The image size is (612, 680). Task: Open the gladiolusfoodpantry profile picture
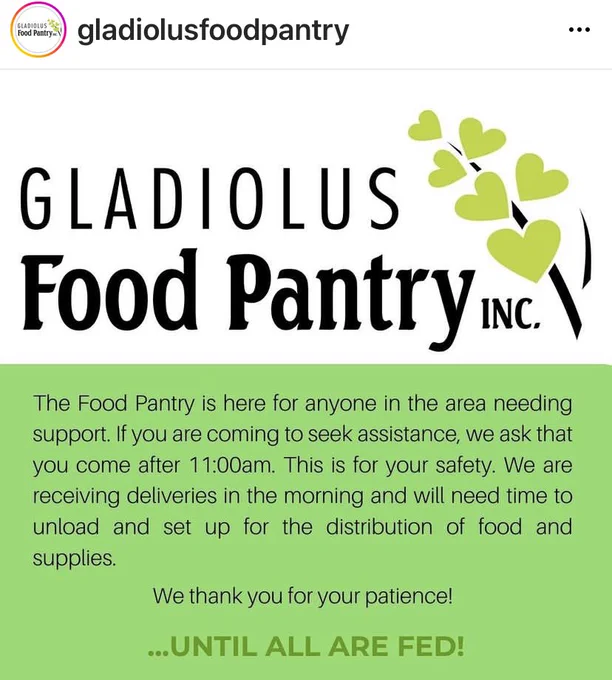pos(38,29)
